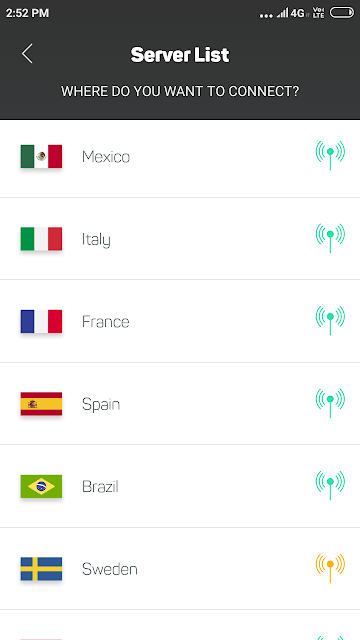
Task: Tap the Sweden server row
Action: click(x=180, y=569)
